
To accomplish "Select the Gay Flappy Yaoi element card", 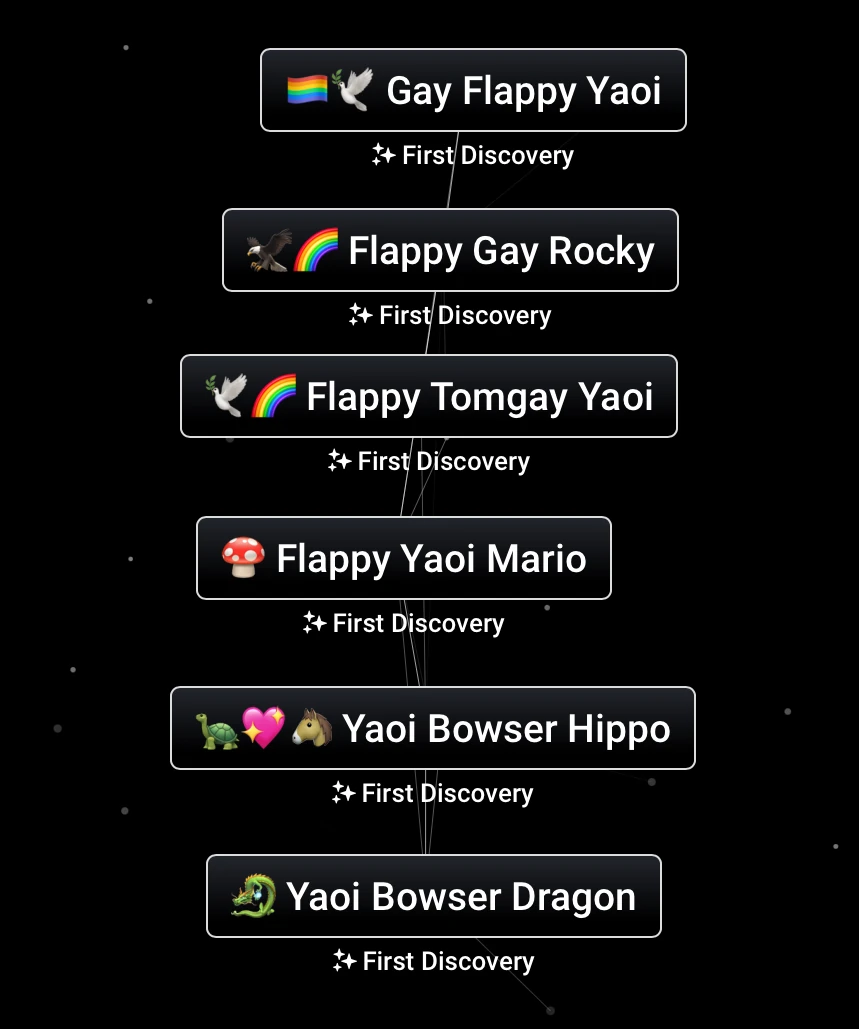I will [x=472, y=89].
